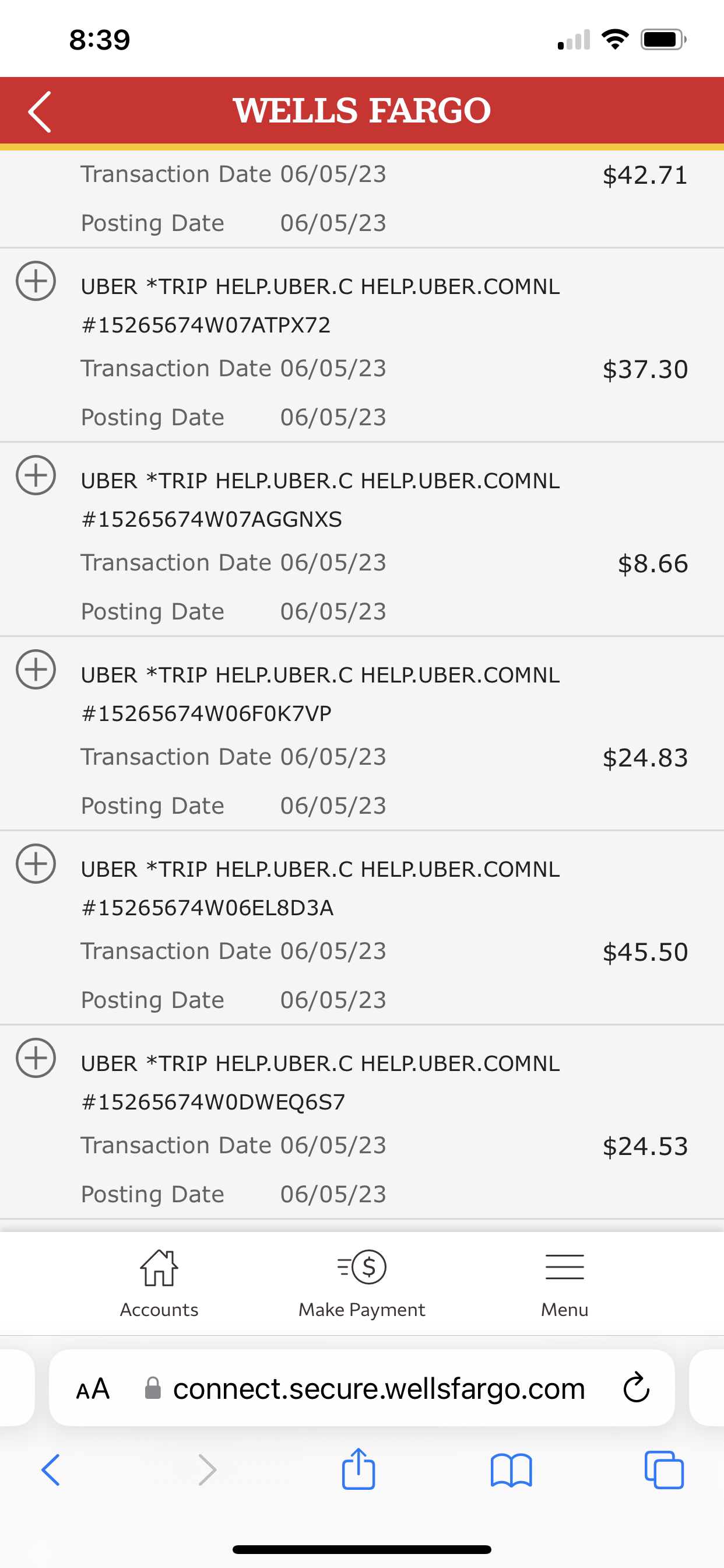Expand the Uber transaction for $8.66
The width and height of the screenshot is (724, 1568).
point(36,475)
